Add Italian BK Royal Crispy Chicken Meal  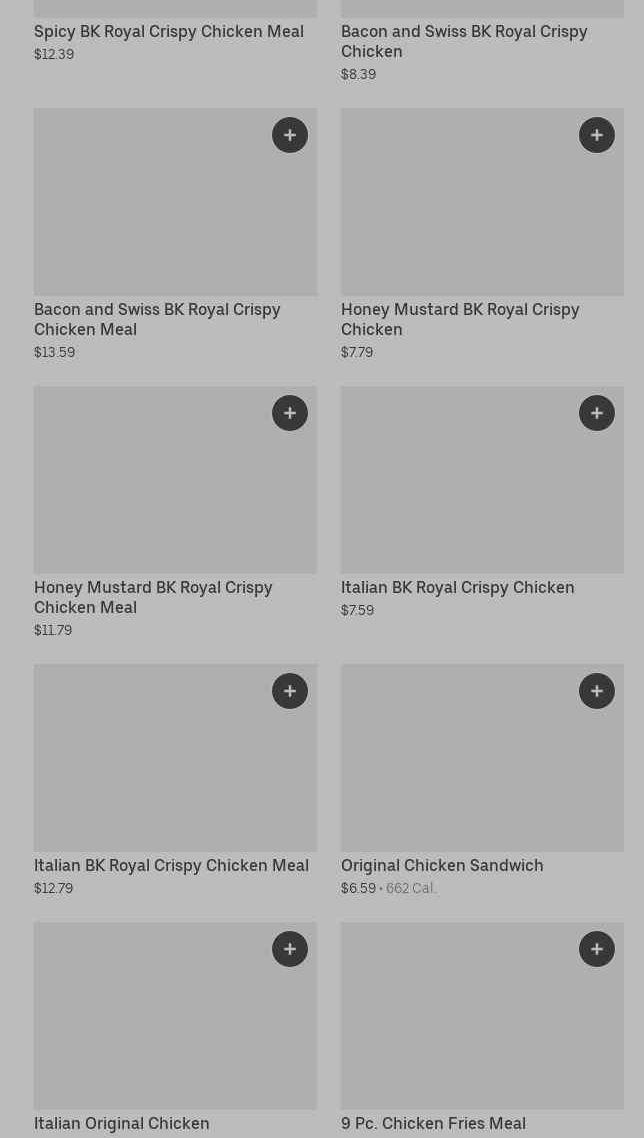290,691
